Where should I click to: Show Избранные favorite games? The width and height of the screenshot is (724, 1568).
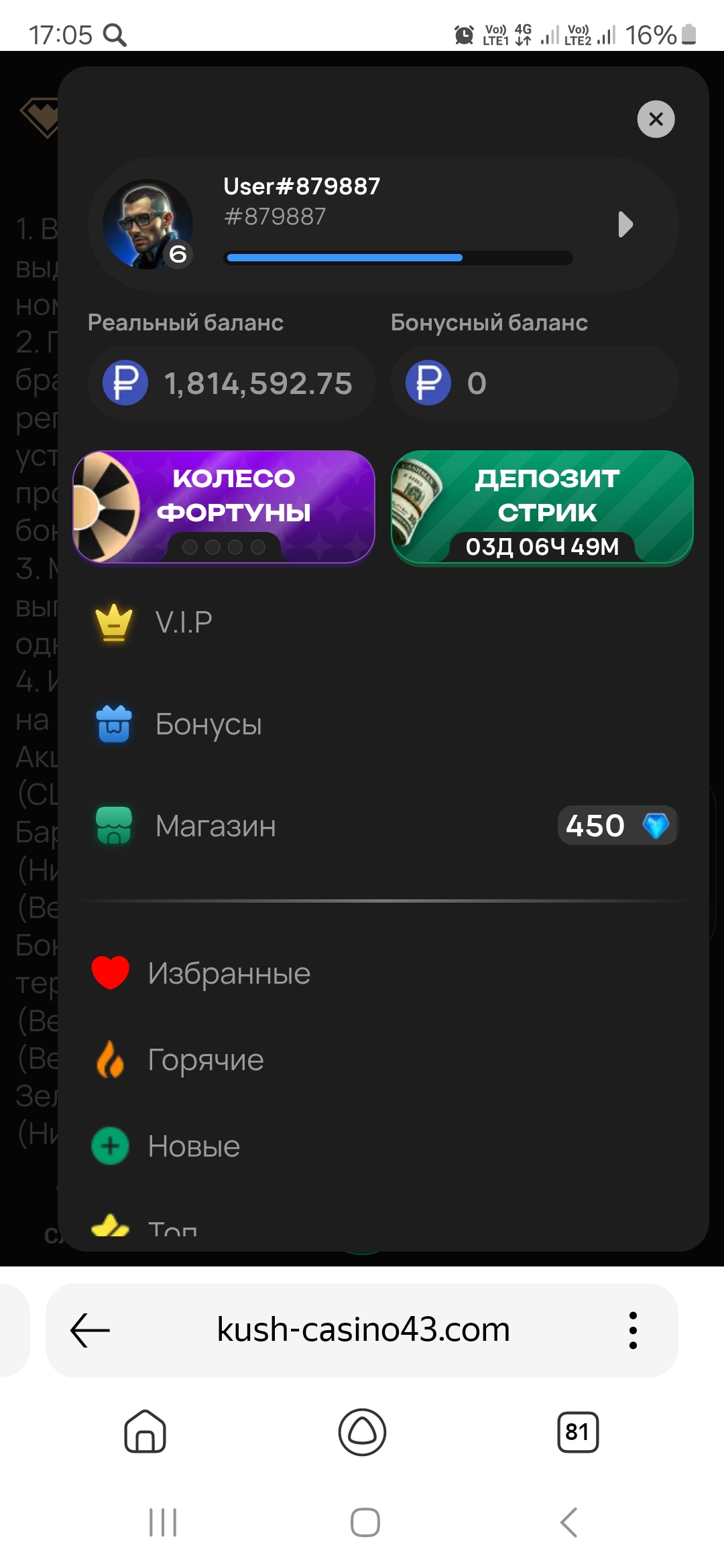tap(228, 974)
